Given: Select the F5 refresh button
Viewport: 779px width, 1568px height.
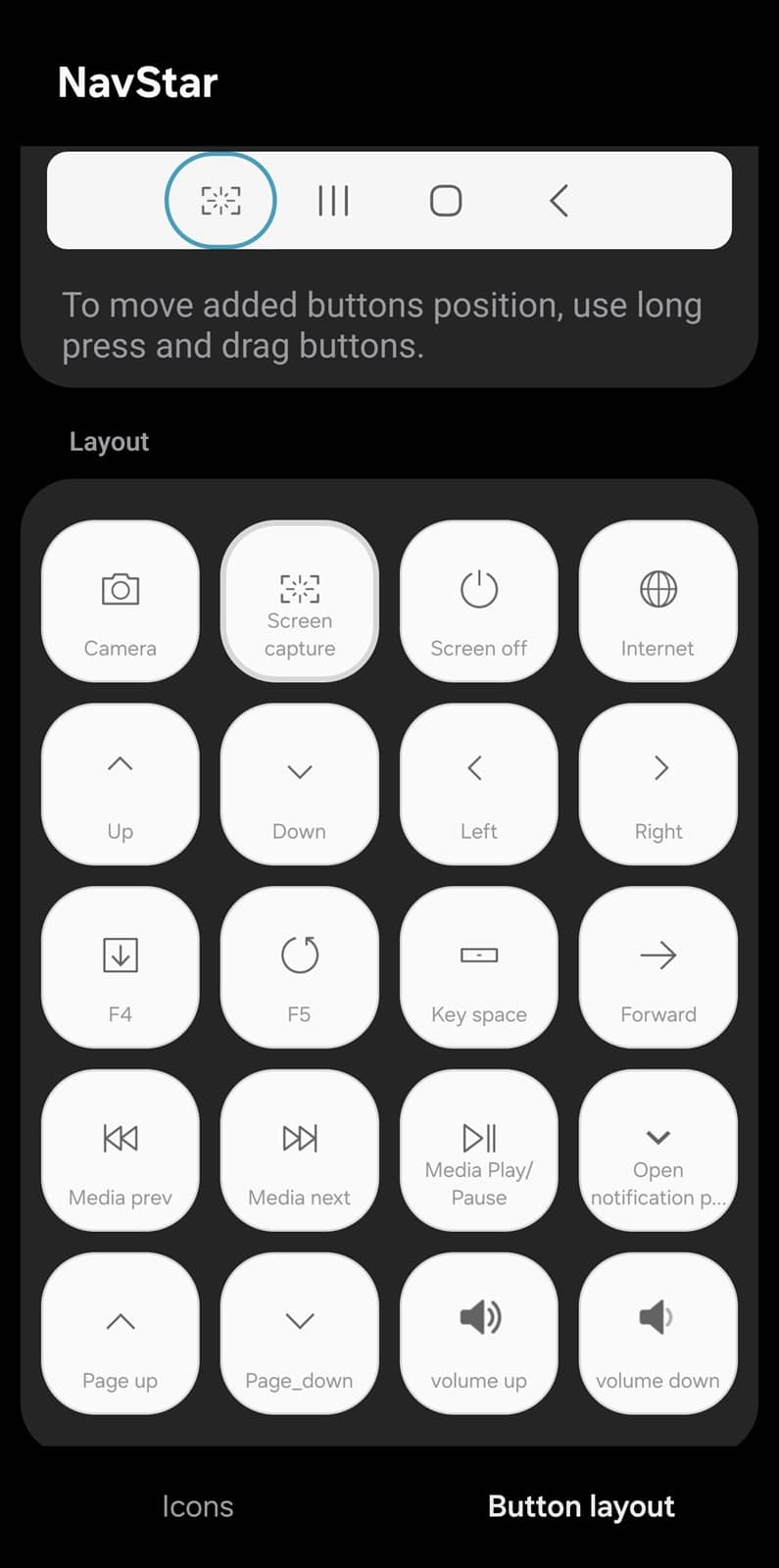Looking at the screenshot, I should pyautogui.click(x=299, y=967).
